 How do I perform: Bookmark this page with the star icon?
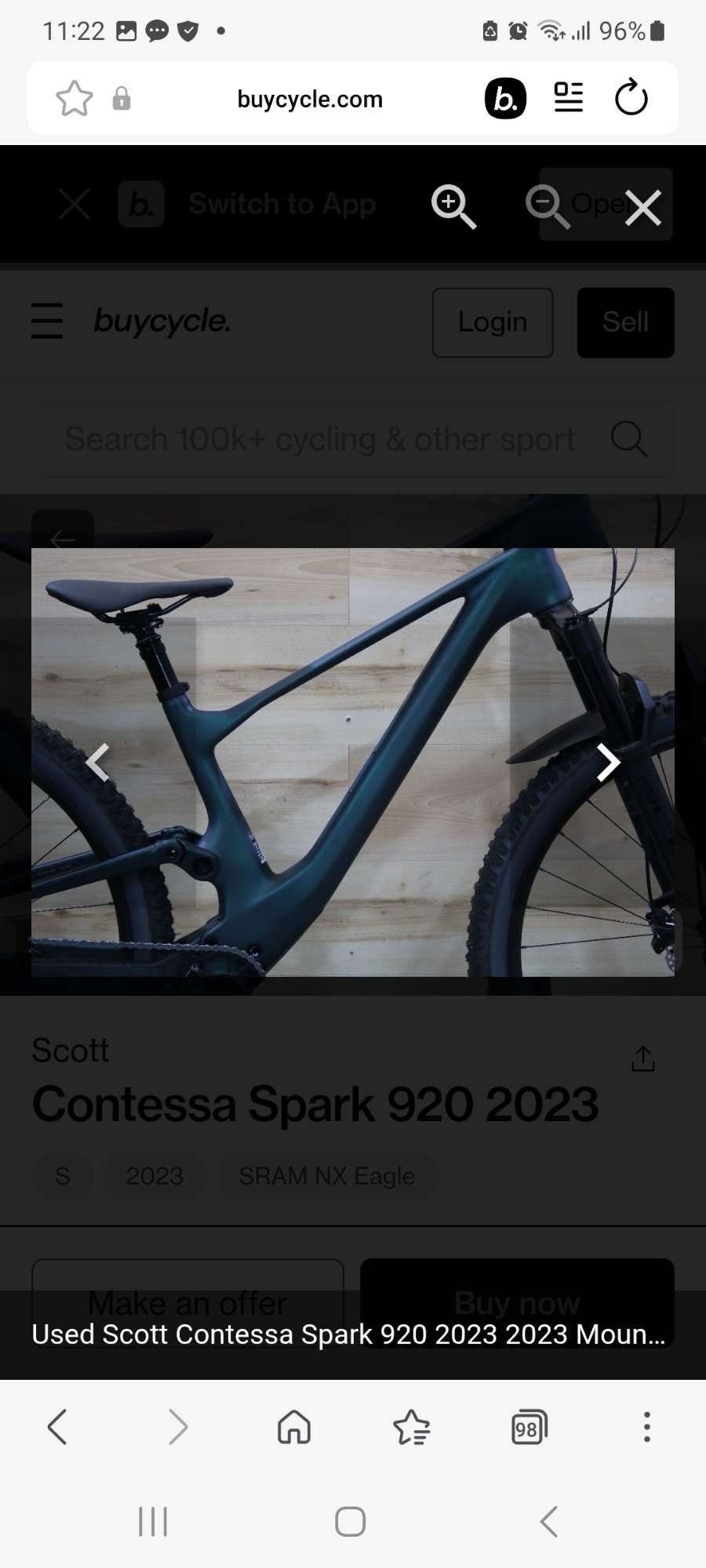(x=75, y=99)
